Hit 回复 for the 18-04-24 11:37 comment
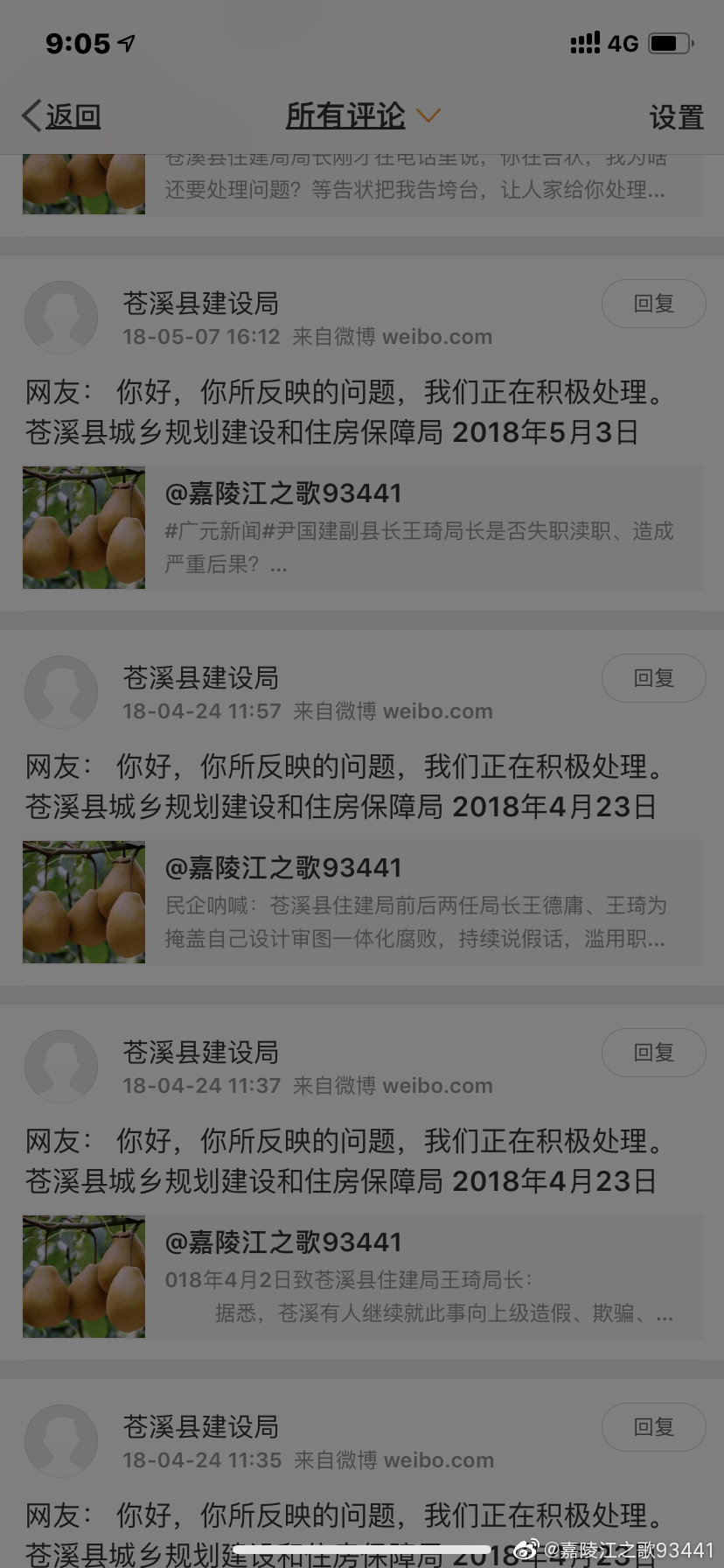The height and width of the screenshot is (1568, 724). click(653, 1053)
